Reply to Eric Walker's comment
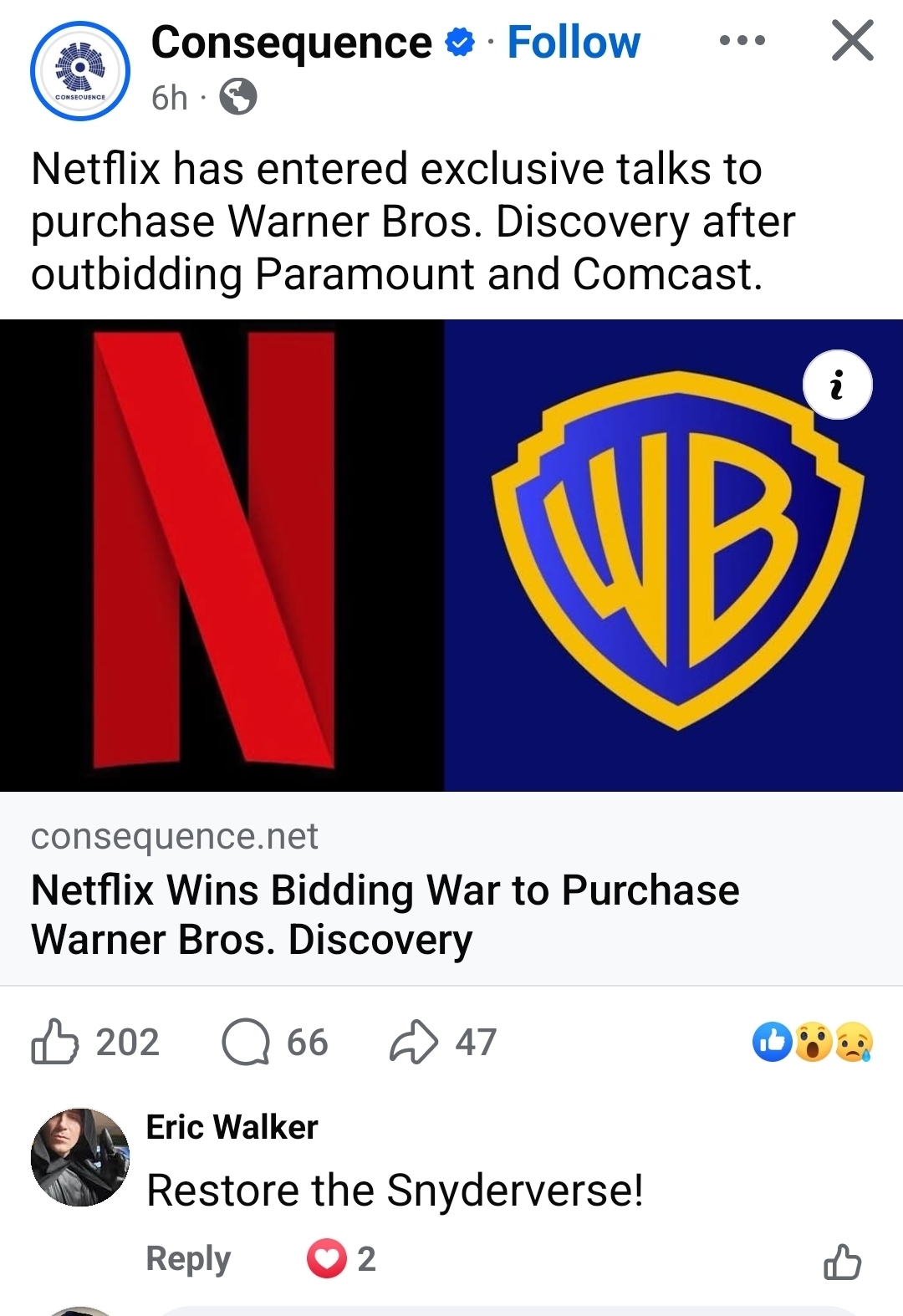 (188, 1258)
